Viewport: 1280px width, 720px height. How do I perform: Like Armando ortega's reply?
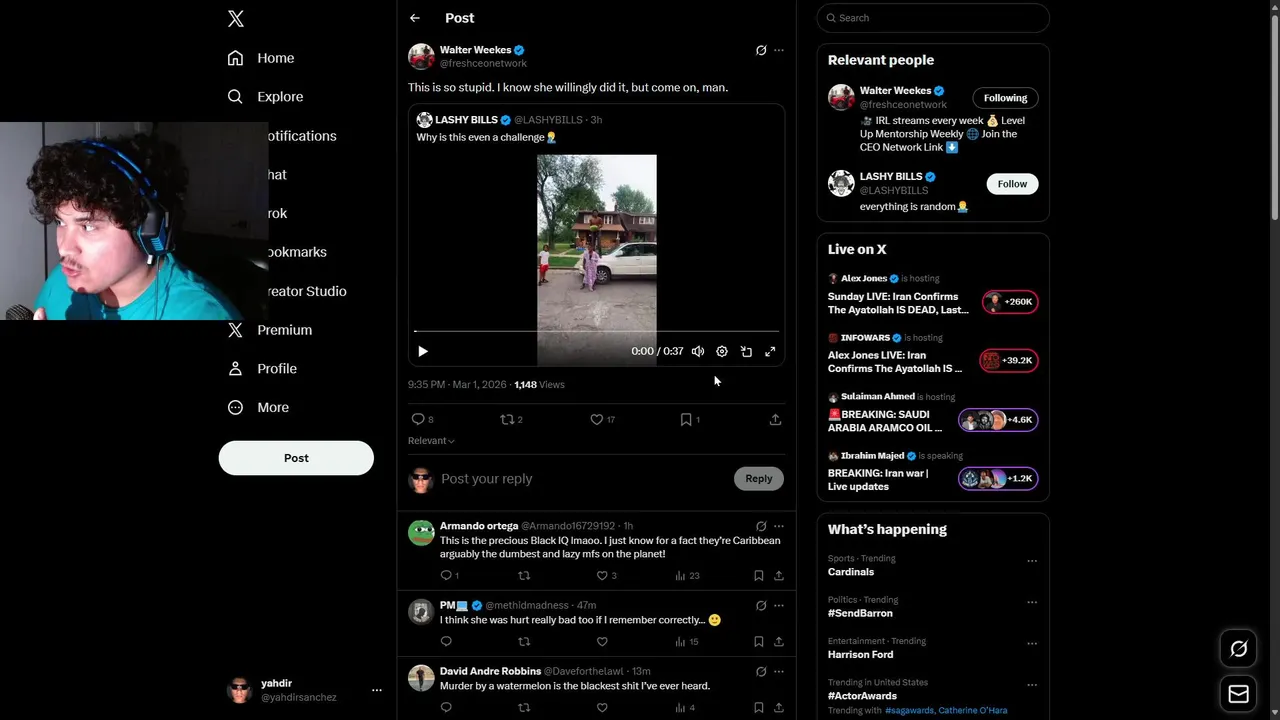(x=602, y=576)
